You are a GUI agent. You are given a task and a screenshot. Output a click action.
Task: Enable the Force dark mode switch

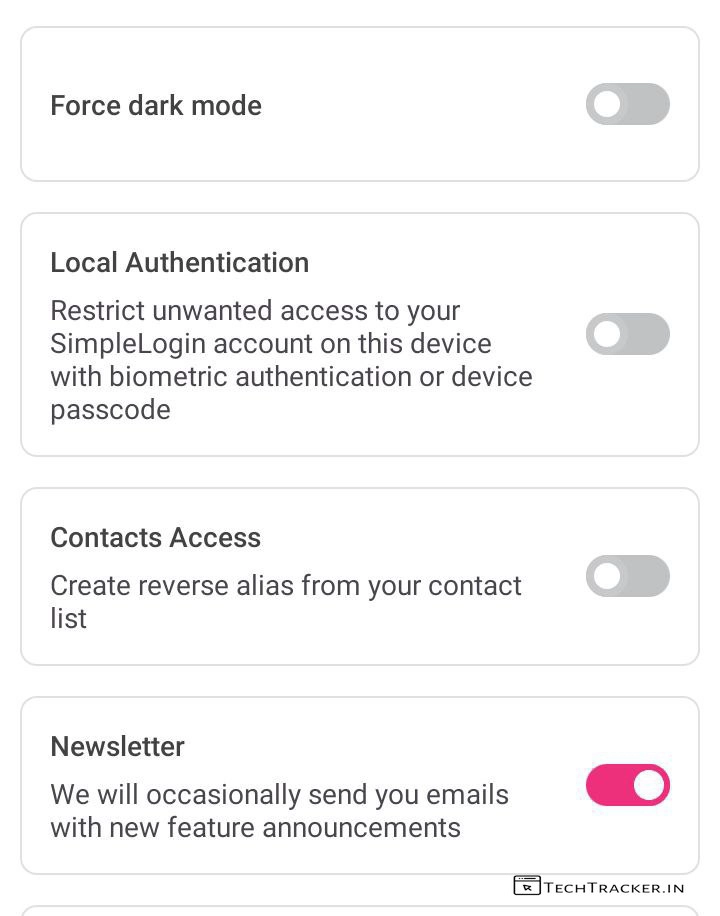pyautogui.click(x=627, y=104)
